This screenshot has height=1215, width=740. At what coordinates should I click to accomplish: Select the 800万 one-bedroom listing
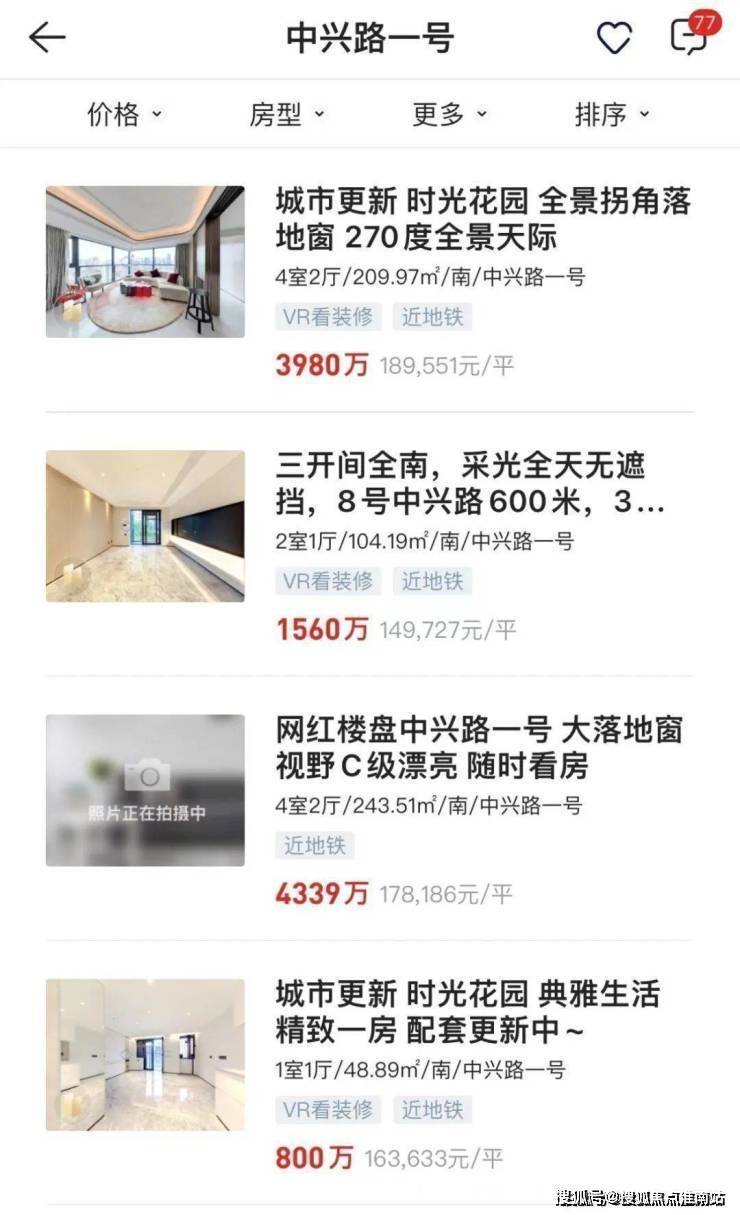370,1073
